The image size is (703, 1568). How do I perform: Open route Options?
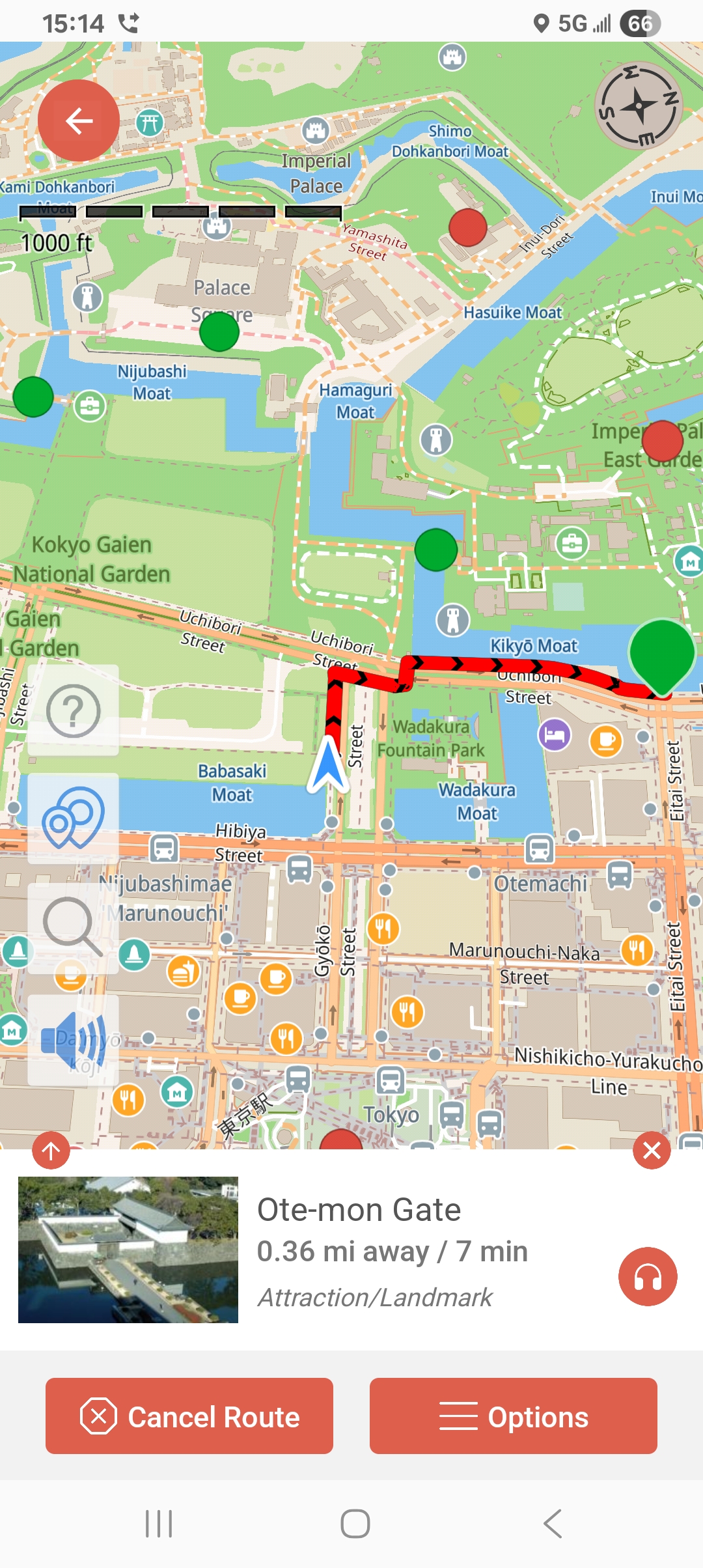click(514, 1416)
